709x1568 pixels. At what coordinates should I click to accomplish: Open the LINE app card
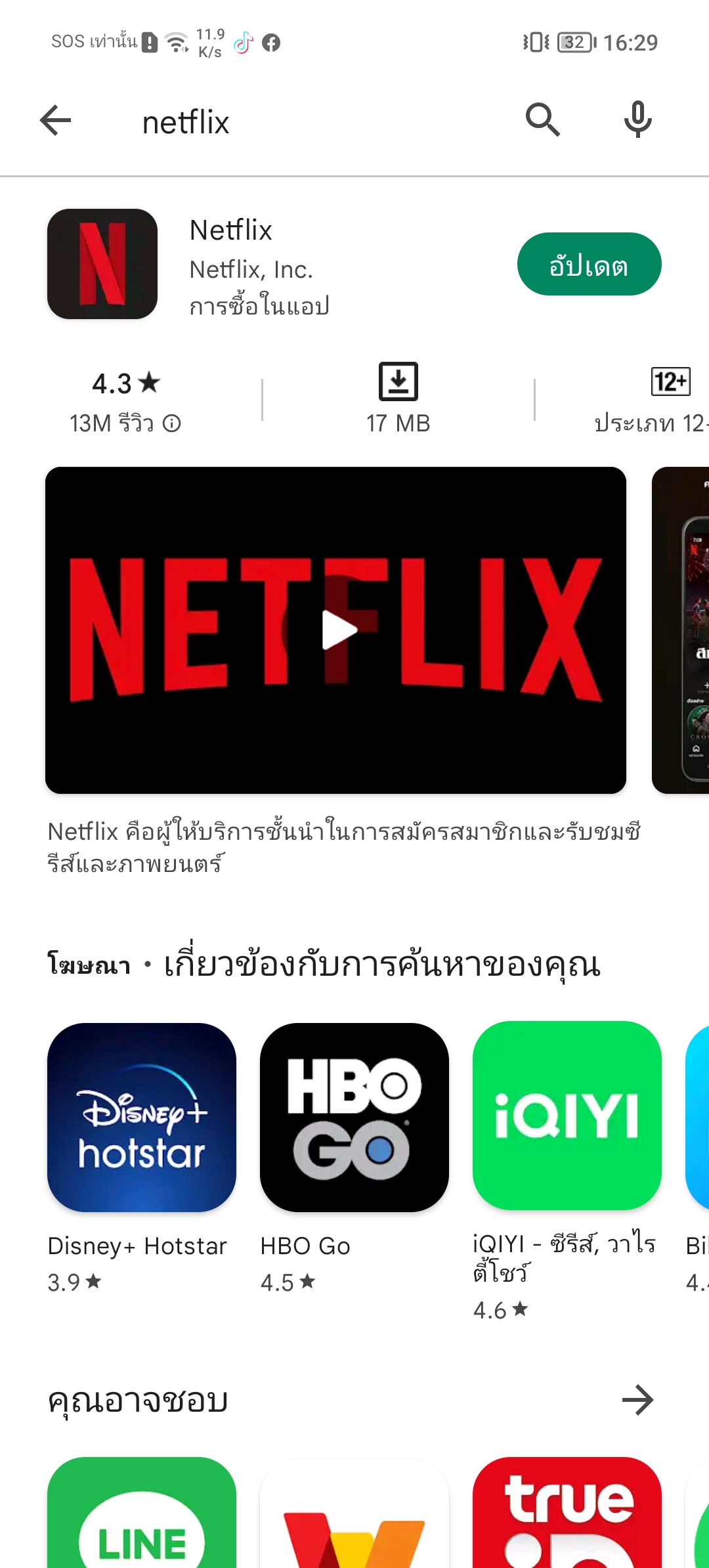pos(142,1517)
